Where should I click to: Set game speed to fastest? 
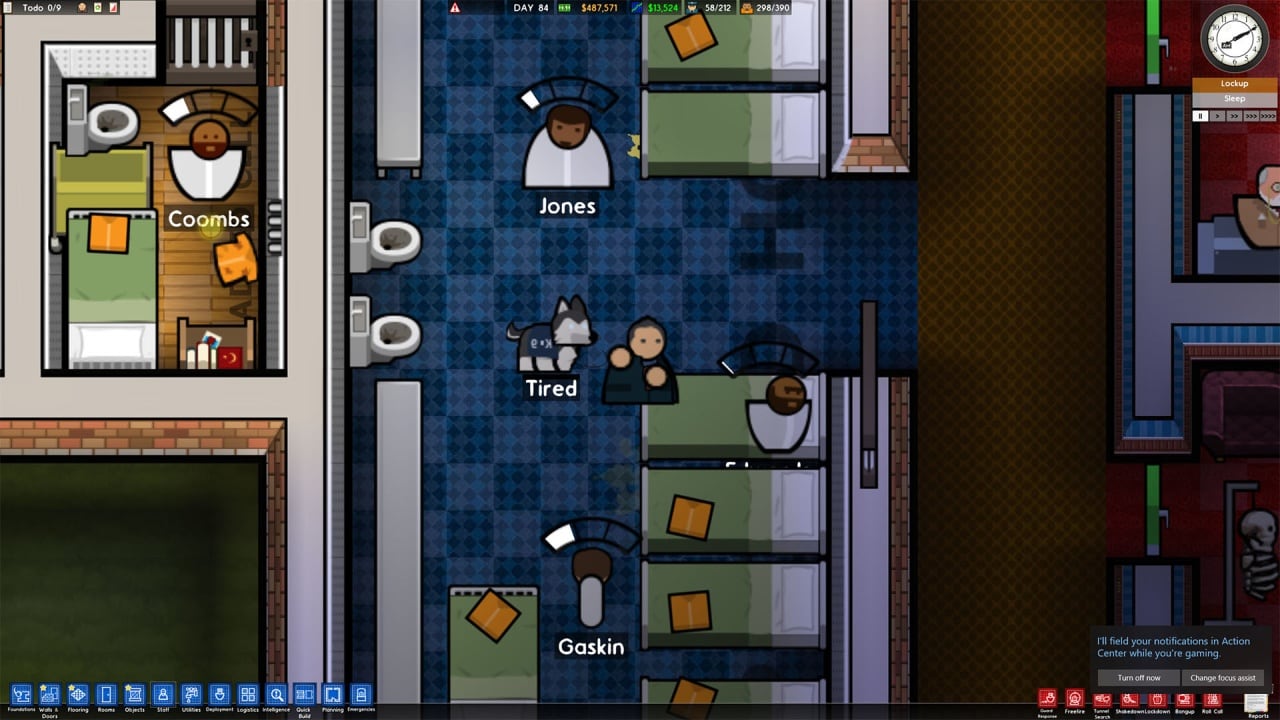1269,116
